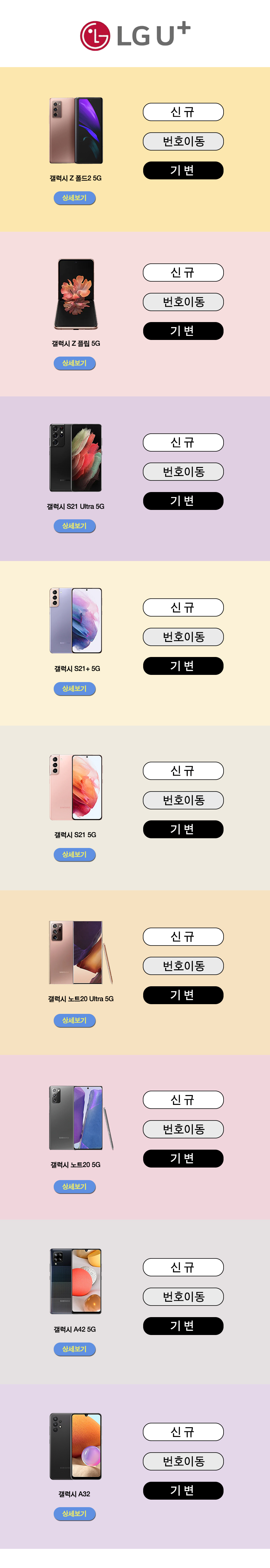The image size is (270, 1568).
Task: Choose 번호이동 for 갤럭시 노트20 5G
Action: (183, 1129)
